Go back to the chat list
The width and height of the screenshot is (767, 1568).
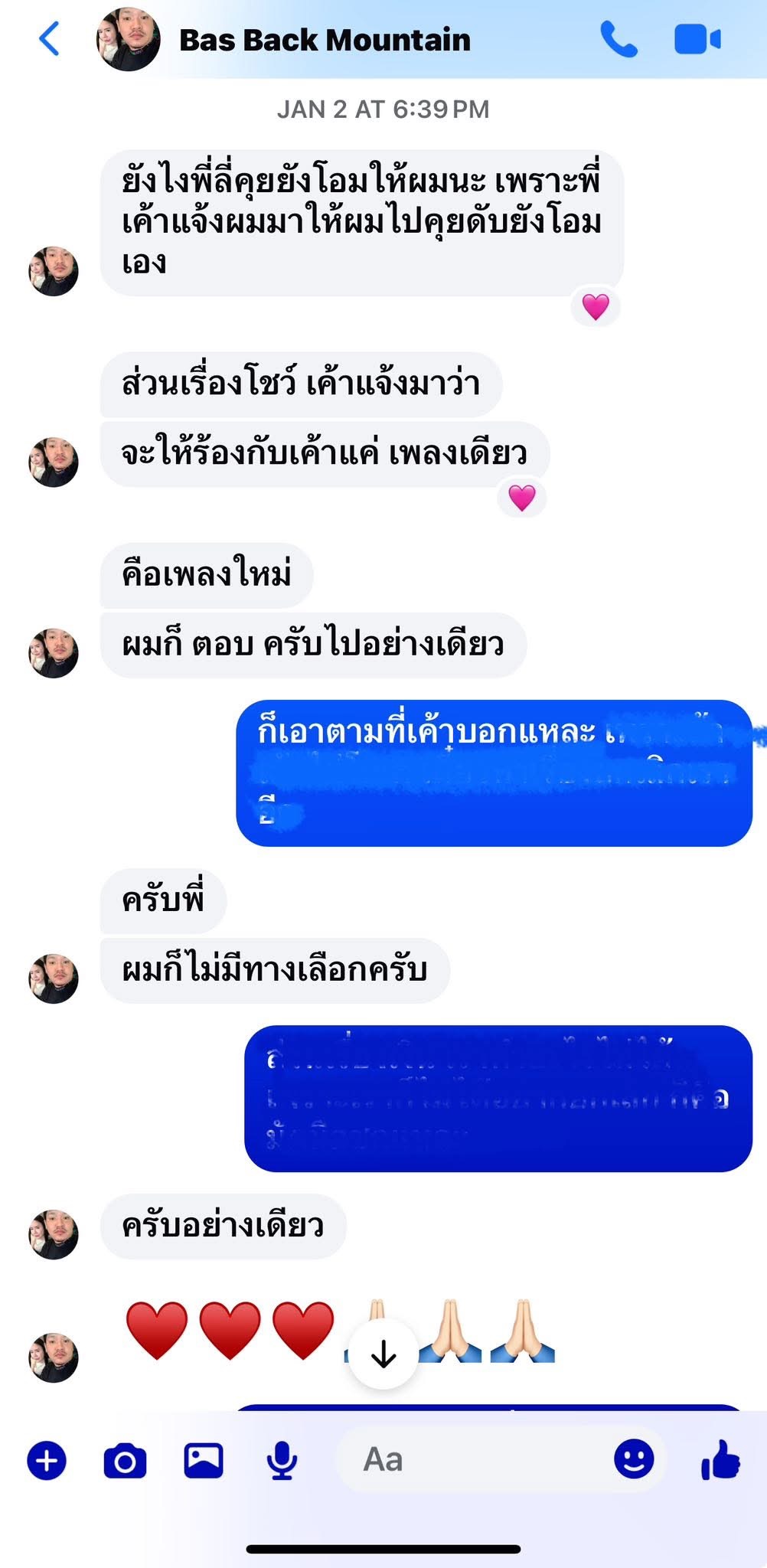click(x=49, y=40)
